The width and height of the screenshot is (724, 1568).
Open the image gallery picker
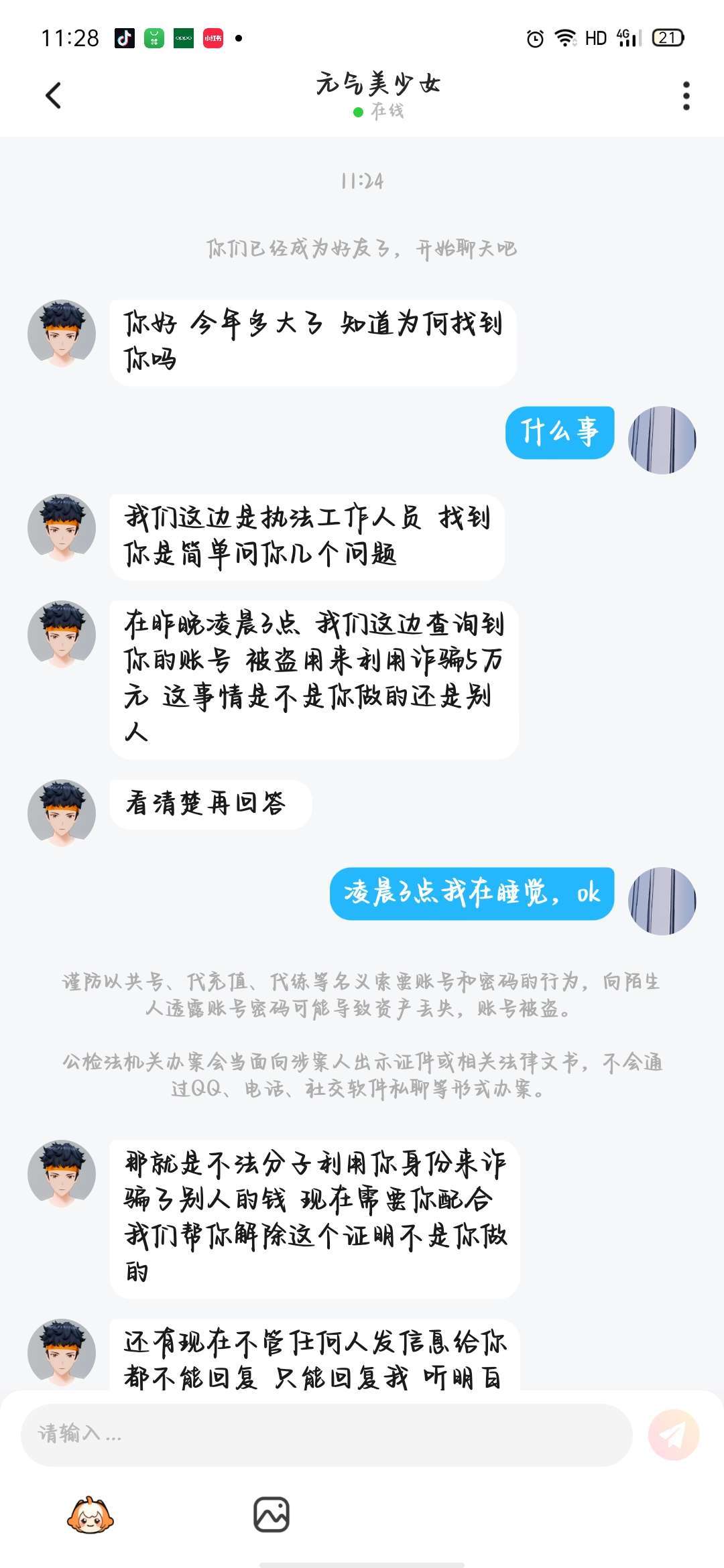271,1515
